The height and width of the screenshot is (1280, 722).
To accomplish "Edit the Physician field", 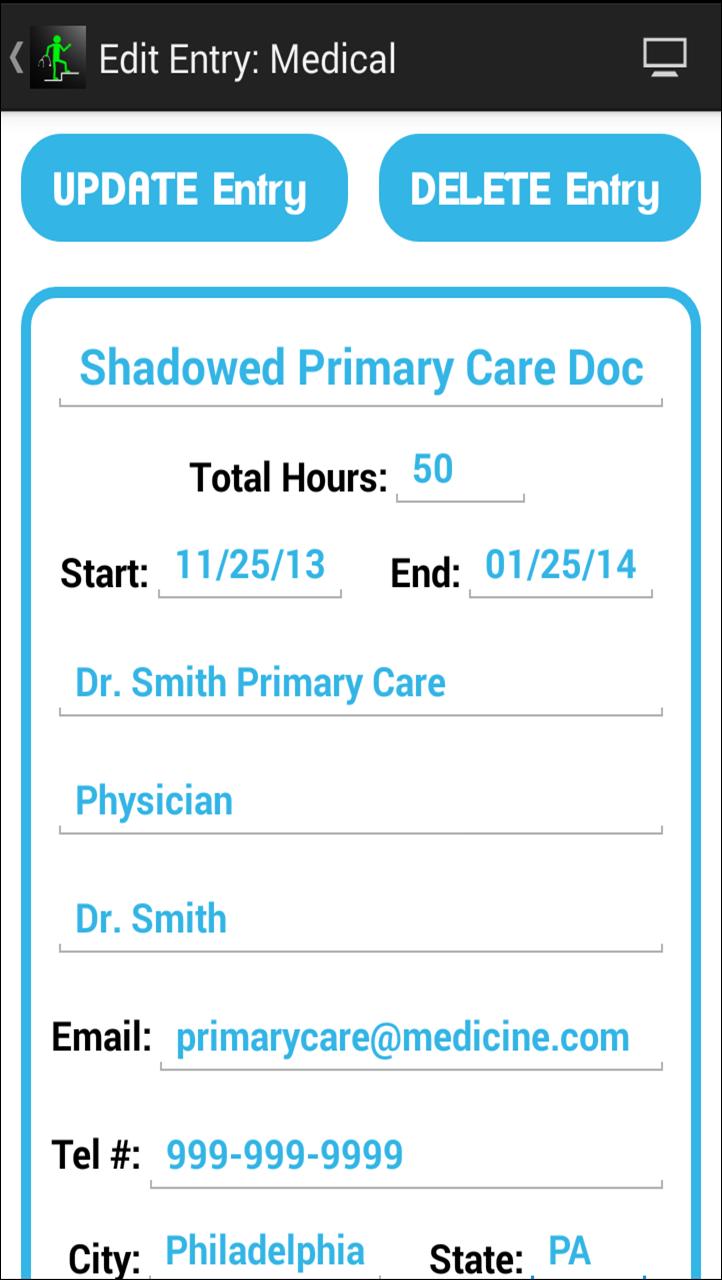I will click(360, 803).
